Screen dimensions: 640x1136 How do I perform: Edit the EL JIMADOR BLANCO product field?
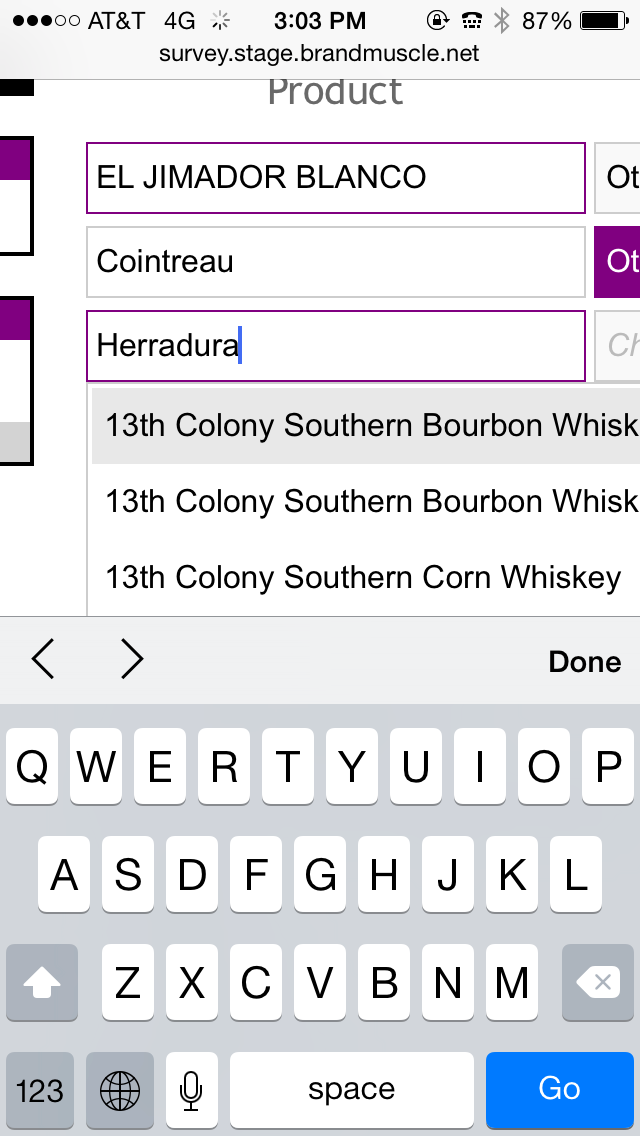336,178
